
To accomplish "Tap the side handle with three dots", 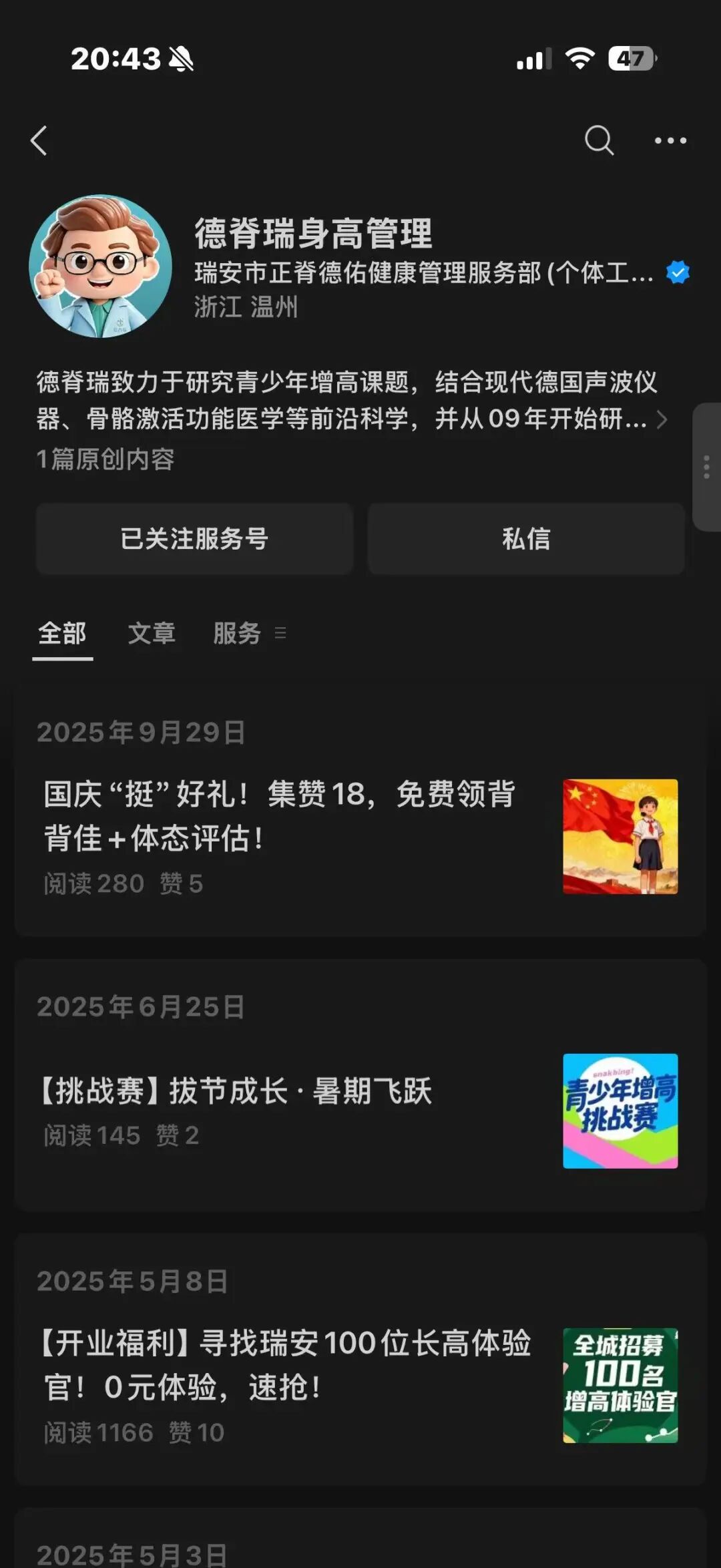I will tap(706, 467).
